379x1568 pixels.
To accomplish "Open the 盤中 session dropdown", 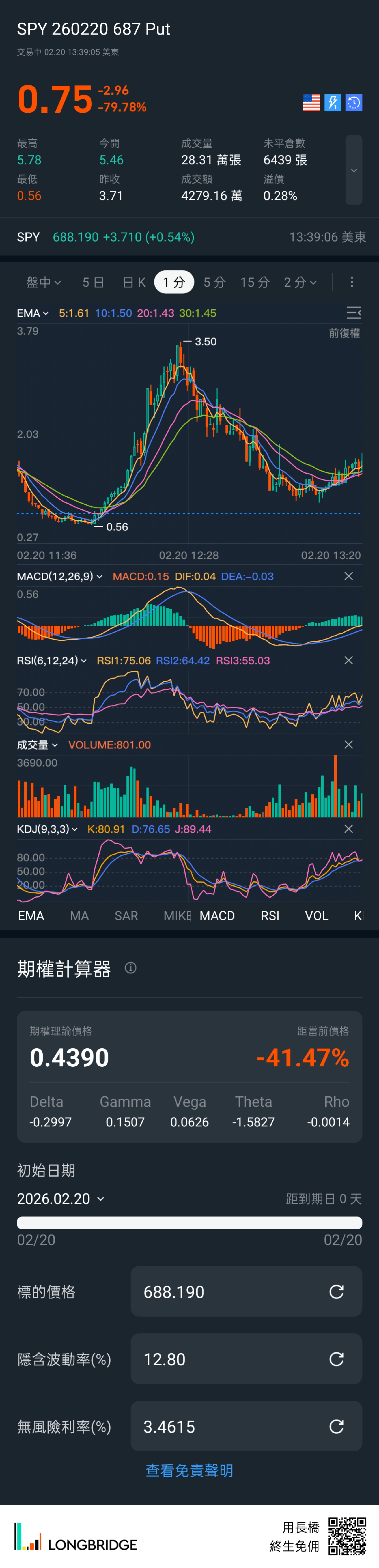I will point(44,282).
